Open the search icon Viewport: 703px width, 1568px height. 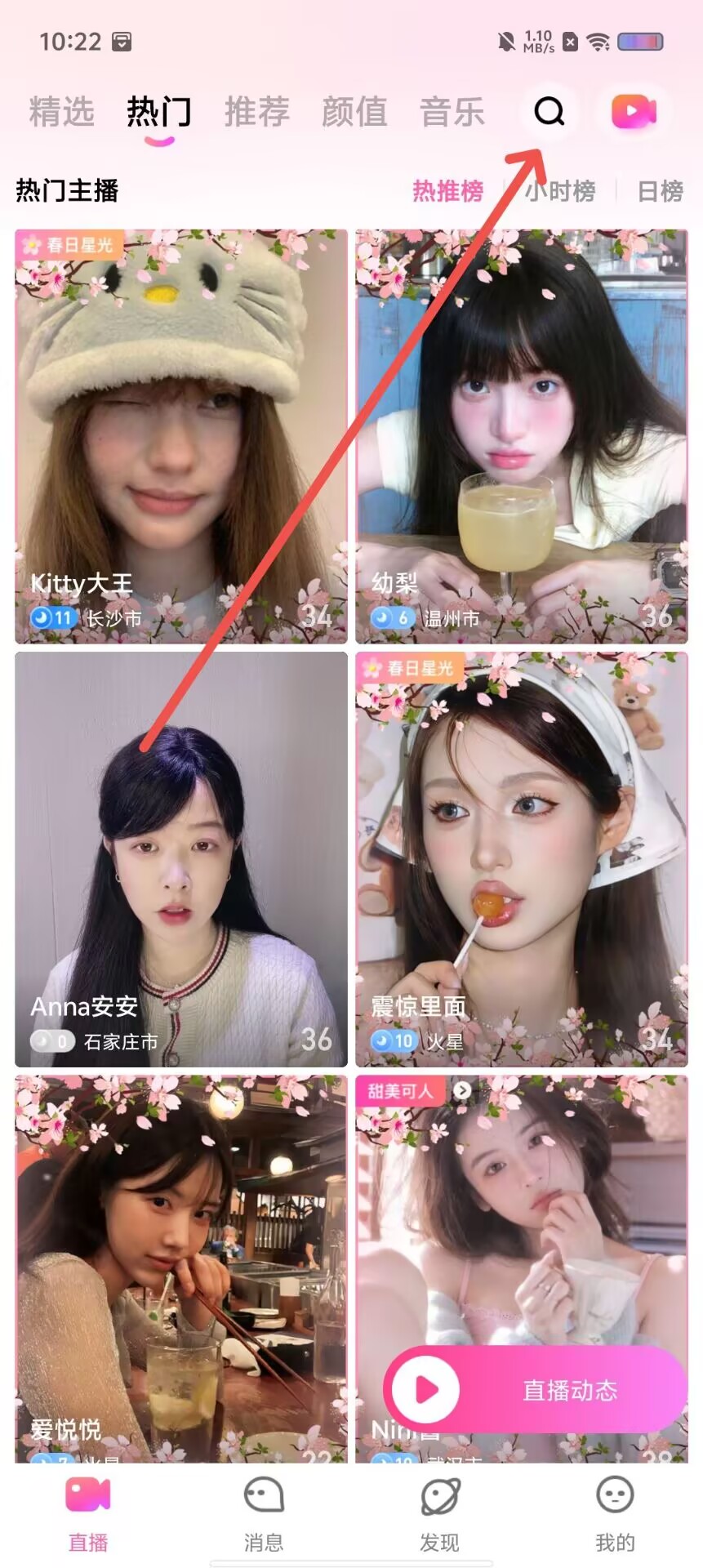(x=549, y=111)
